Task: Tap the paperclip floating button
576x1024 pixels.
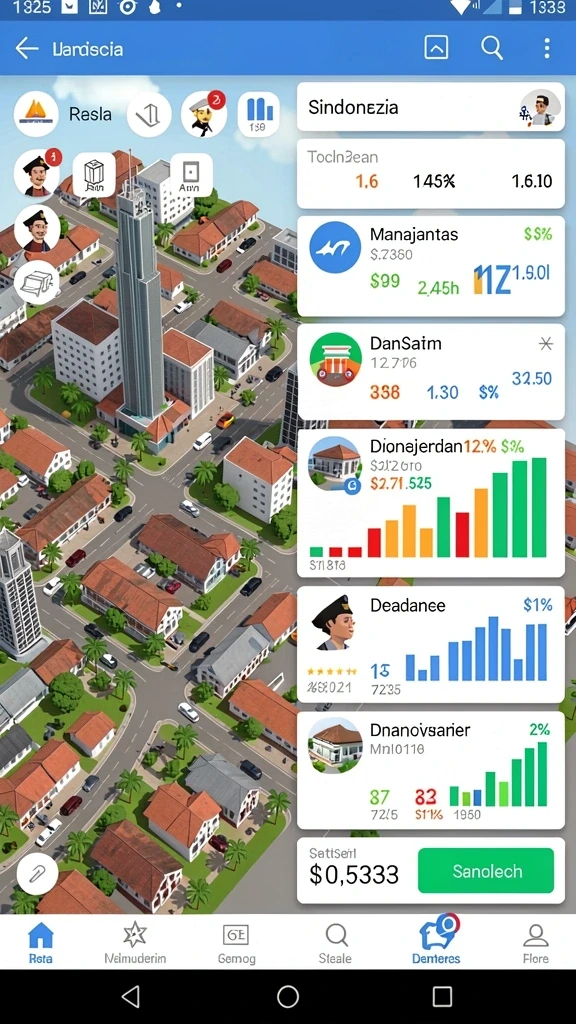Action: [x=37, y=873]
